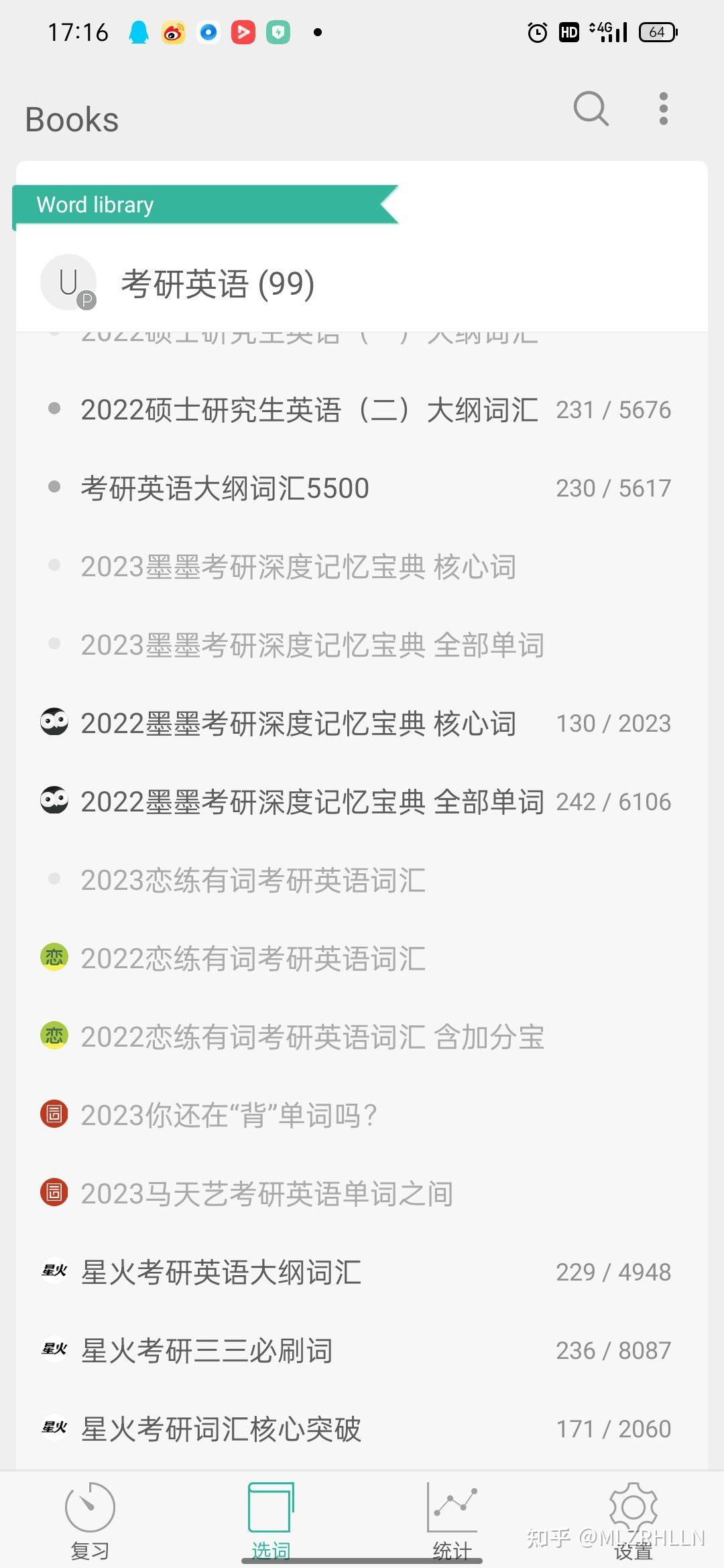The width and height of the screenshot is (724, 1568).
Task: Open the search icon in Books
Action: tap(591, 109)
